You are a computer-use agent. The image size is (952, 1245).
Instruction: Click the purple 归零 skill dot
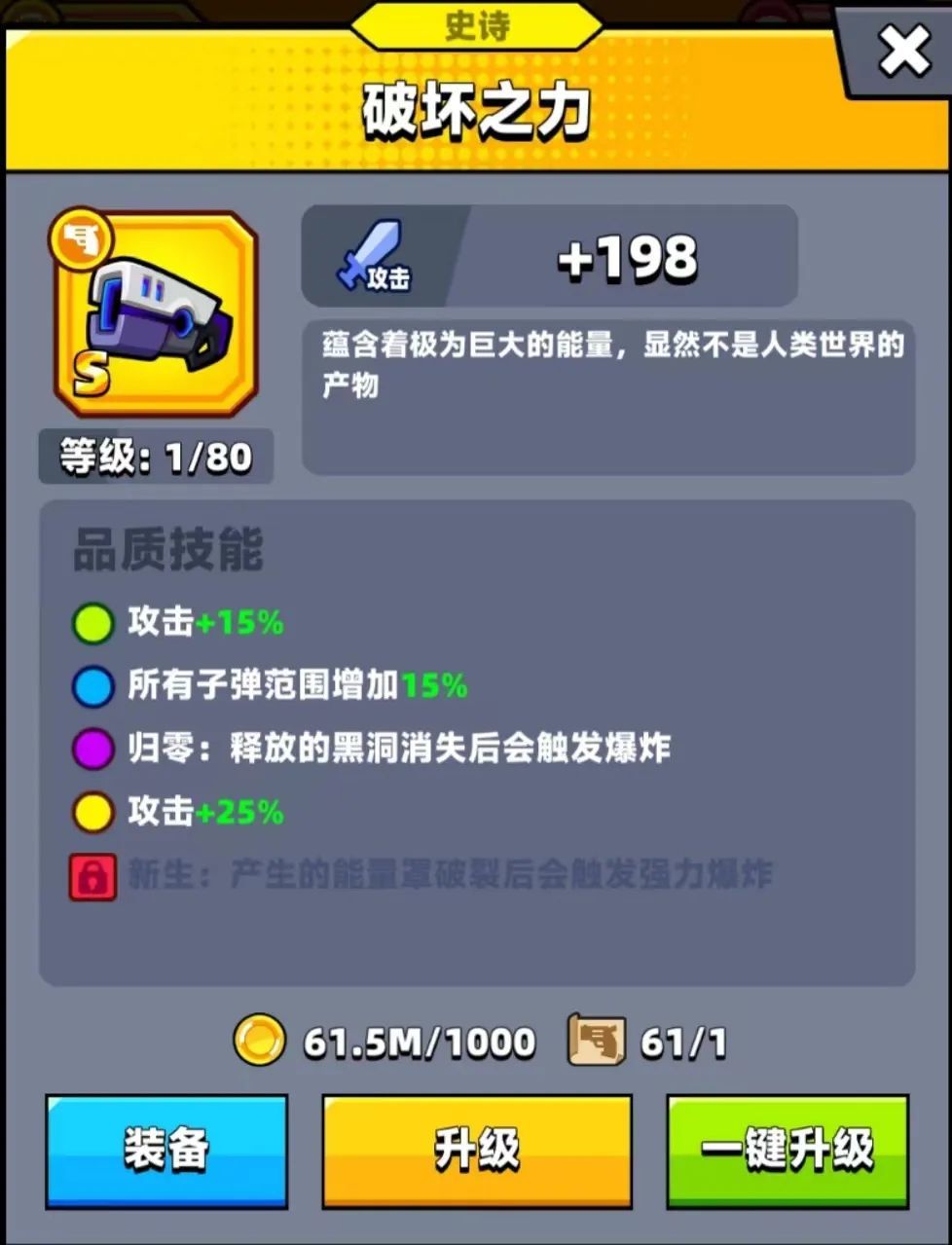click(92, 749)
